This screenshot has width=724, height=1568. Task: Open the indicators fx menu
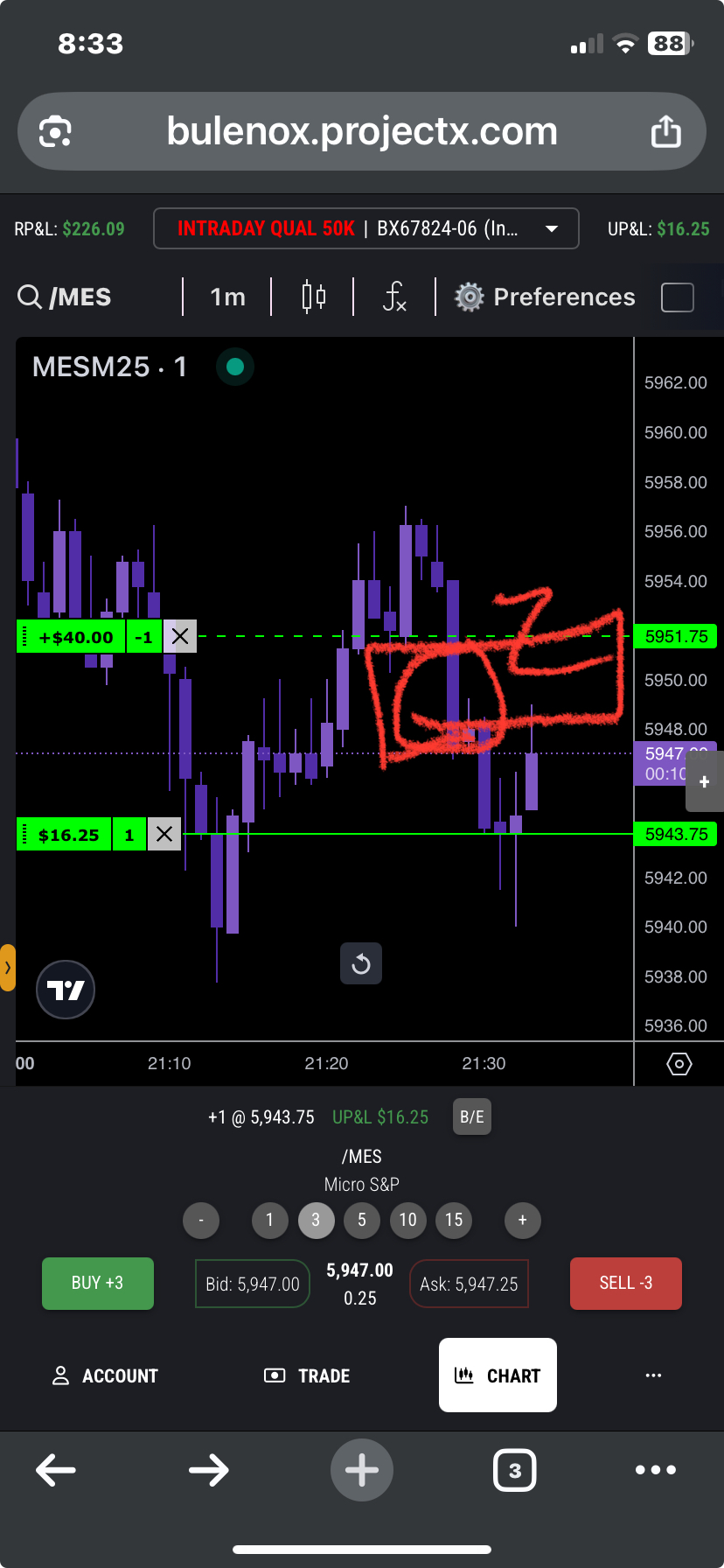[394, 297]
